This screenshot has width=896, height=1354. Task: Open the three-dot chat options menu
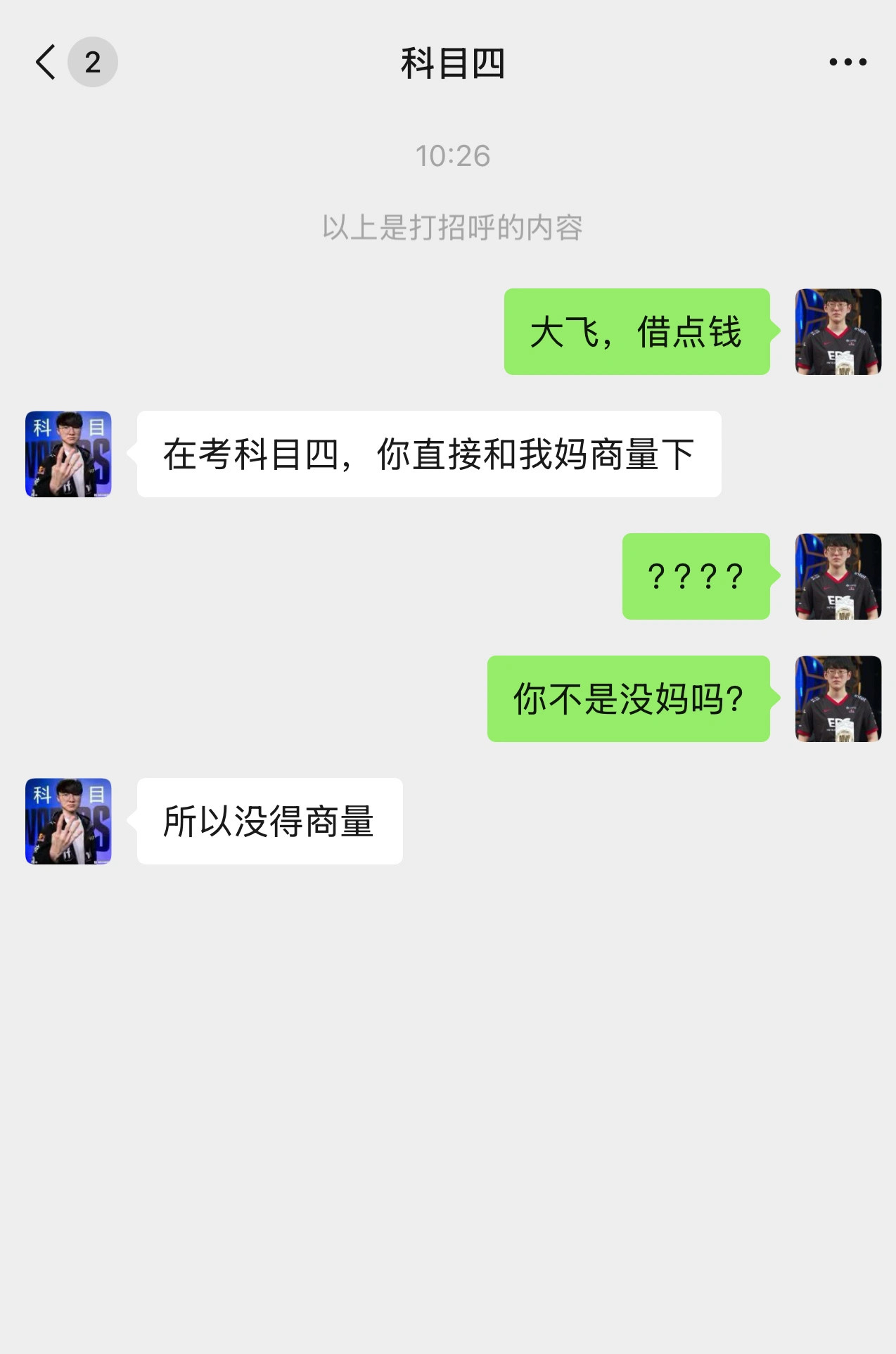[847, 63]
